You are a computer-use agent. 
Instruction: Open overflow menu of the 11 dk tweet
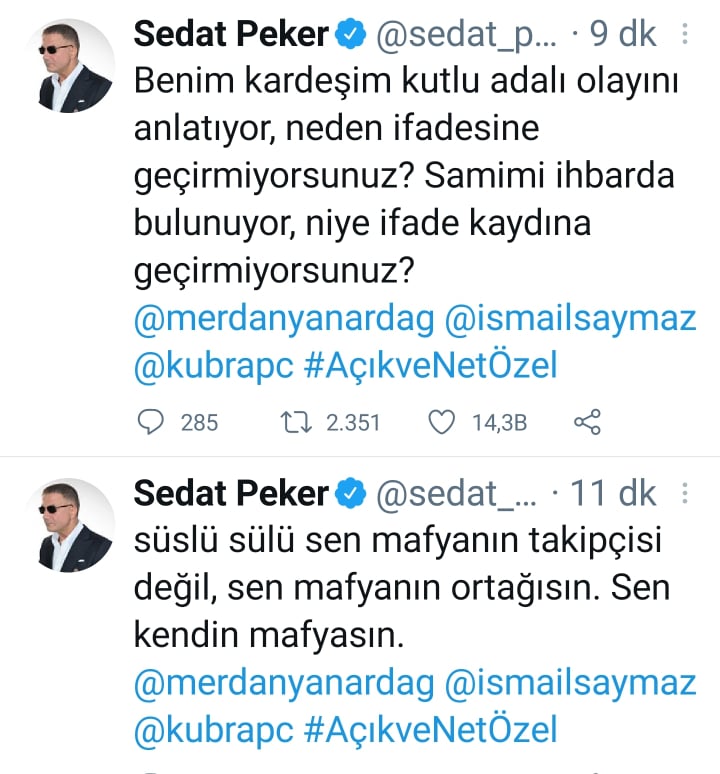[684, 494]
